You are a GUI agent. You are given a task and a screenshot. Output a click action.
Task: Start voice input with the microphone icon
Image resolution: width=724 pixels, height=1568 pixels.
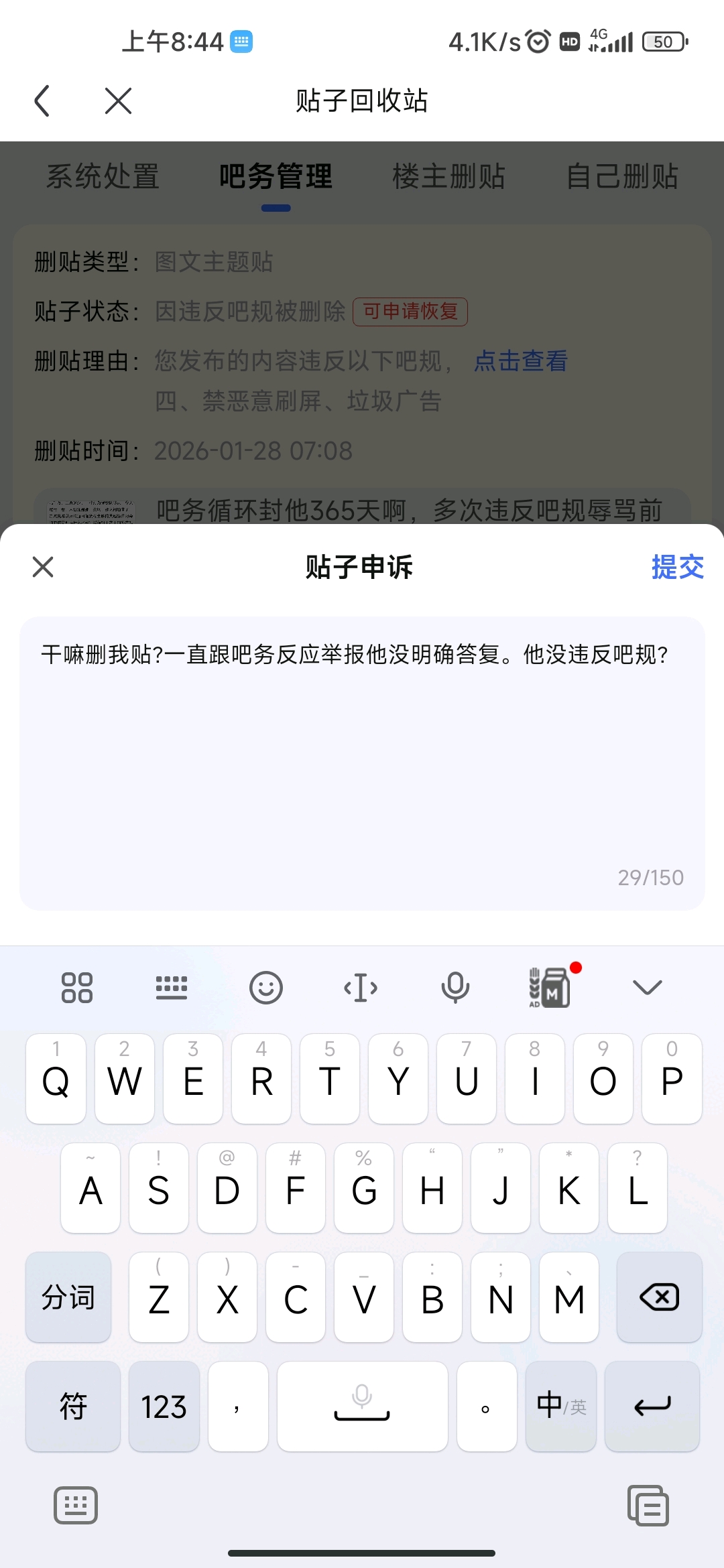[x=455, y=988]
